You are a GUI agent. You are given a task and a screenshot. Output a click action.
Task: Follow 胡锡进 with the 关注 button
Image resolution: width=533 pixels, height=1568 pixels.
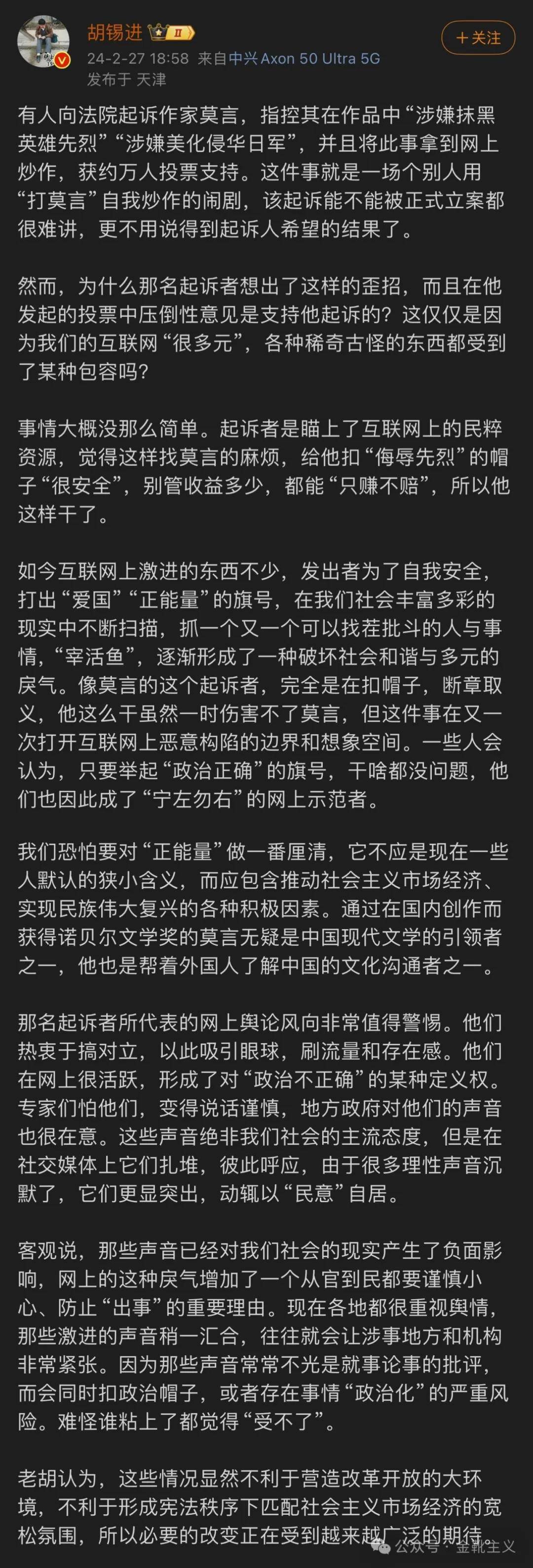tap(478, 37)
